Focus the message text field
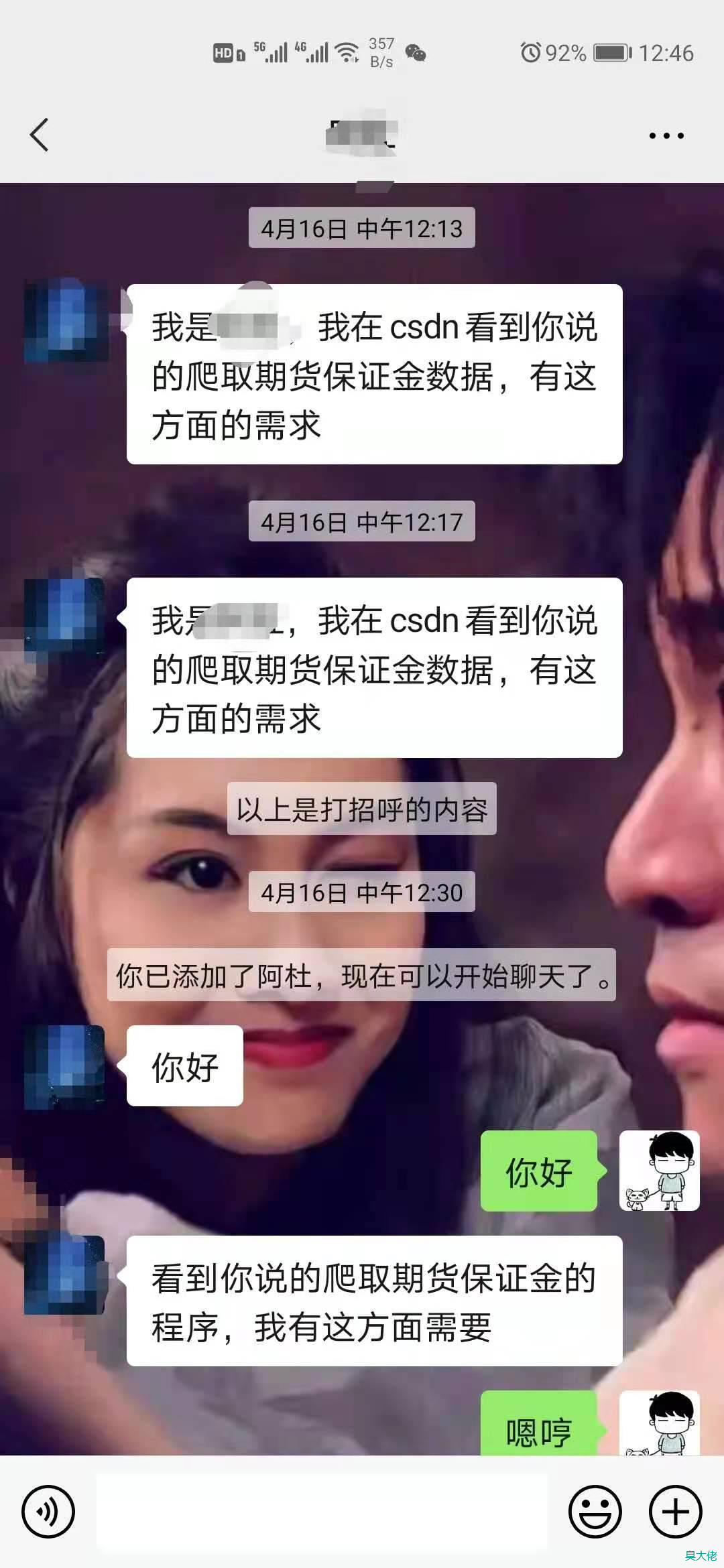The width and height of the screenshot is (724, 1568). coord(322,1512)
